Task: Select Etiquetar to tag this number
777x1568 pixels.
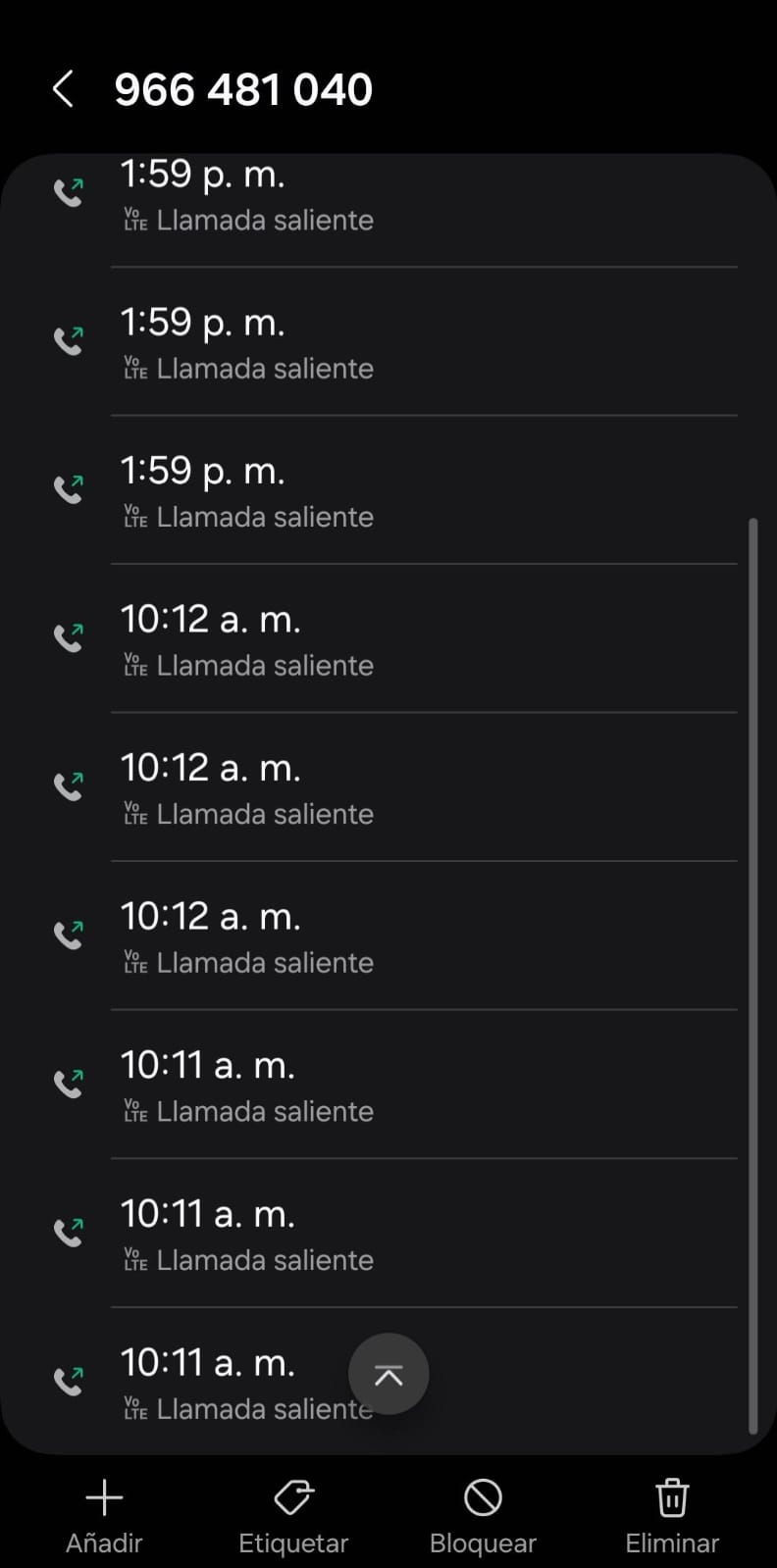Action: click(293, 1515)
